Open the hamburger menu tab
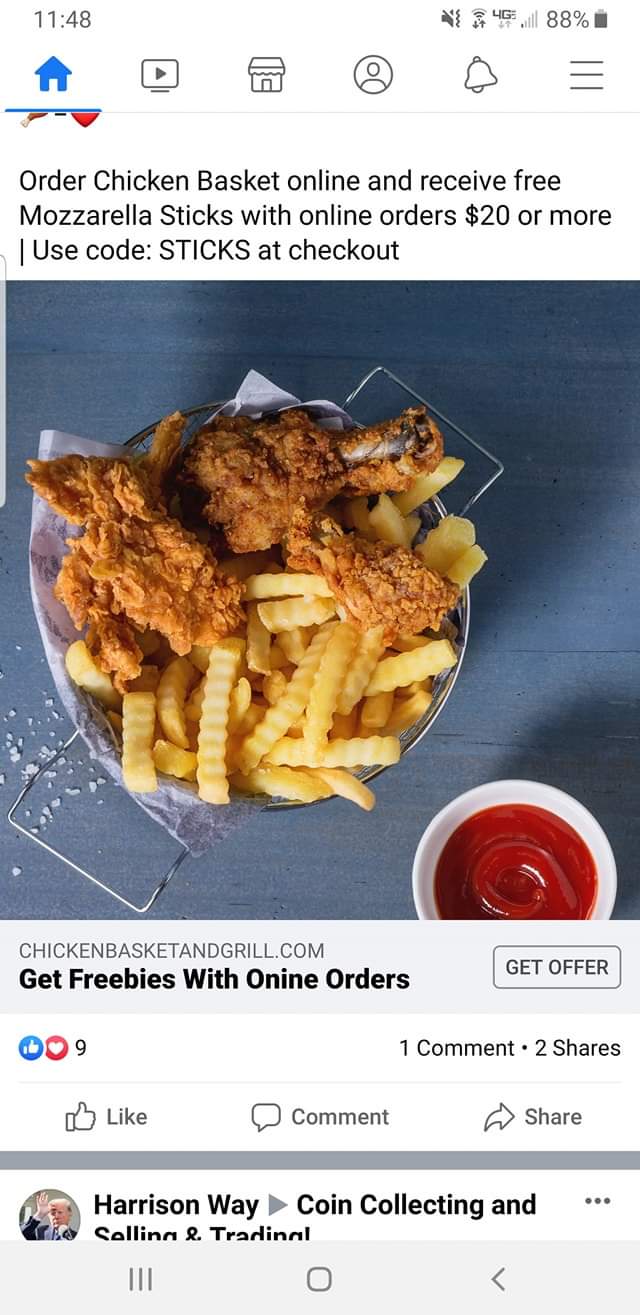 [x=586, y=75]
